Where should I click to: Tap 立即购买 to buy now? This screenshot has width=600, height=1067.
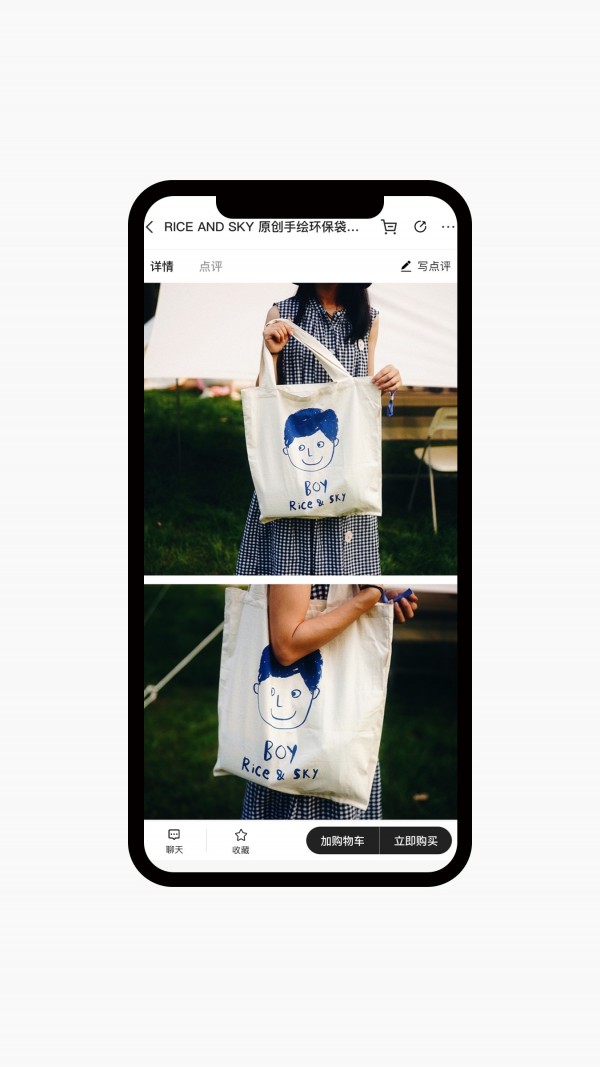coord(416,841)
